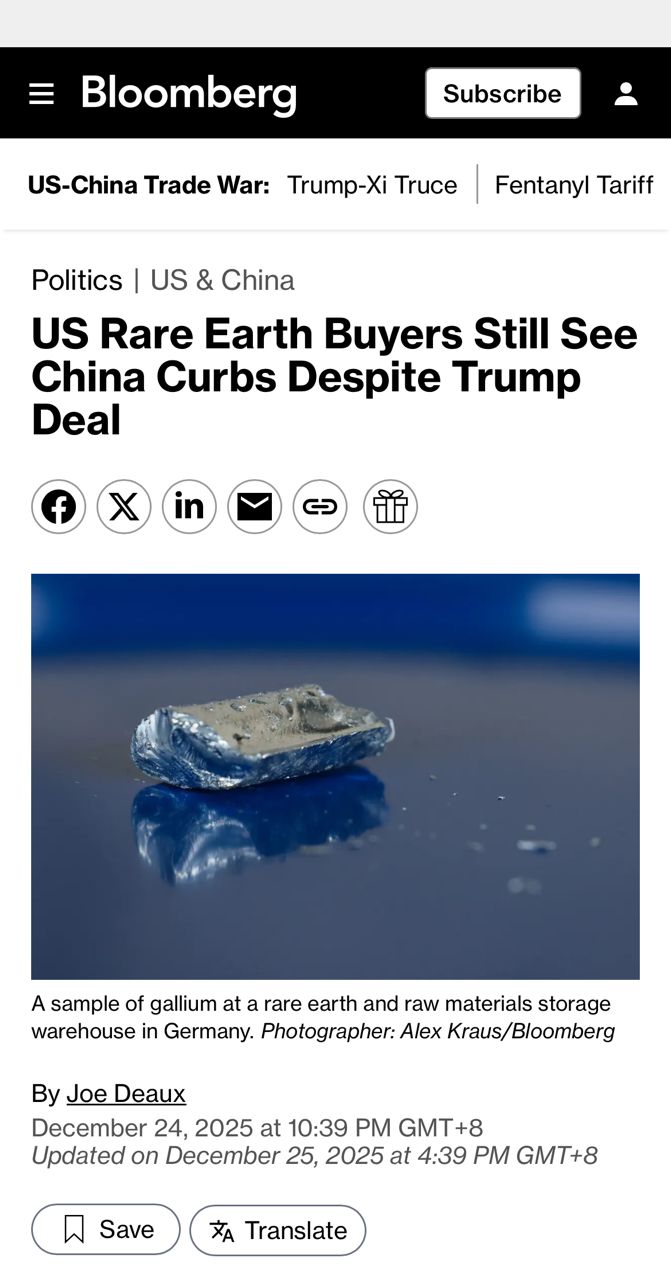
Task: Copy the article link
Action: click(320, 507)
